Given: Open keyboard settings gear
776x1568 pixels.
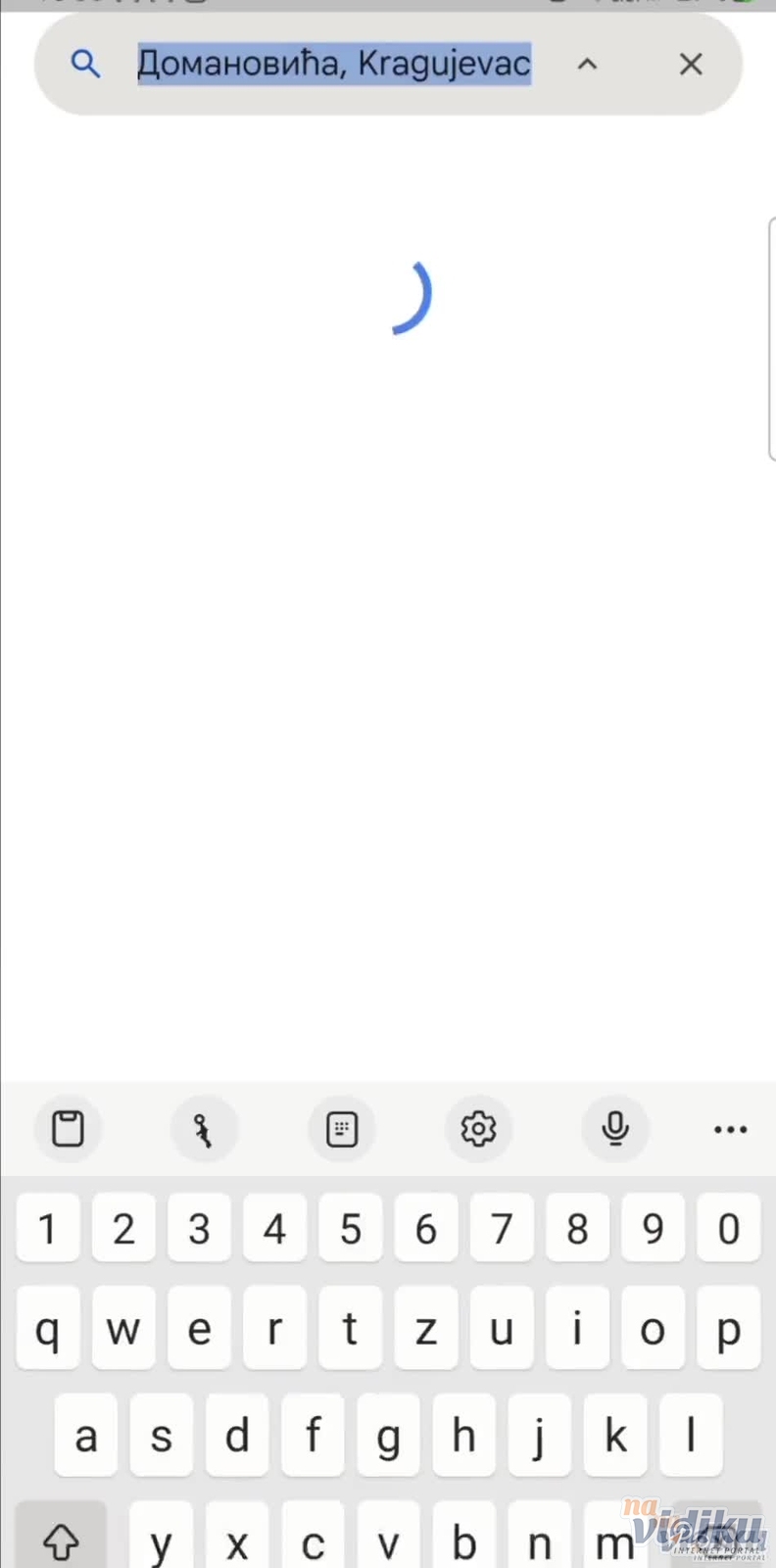Looking at the screenshot, I should coord(478,1129).
